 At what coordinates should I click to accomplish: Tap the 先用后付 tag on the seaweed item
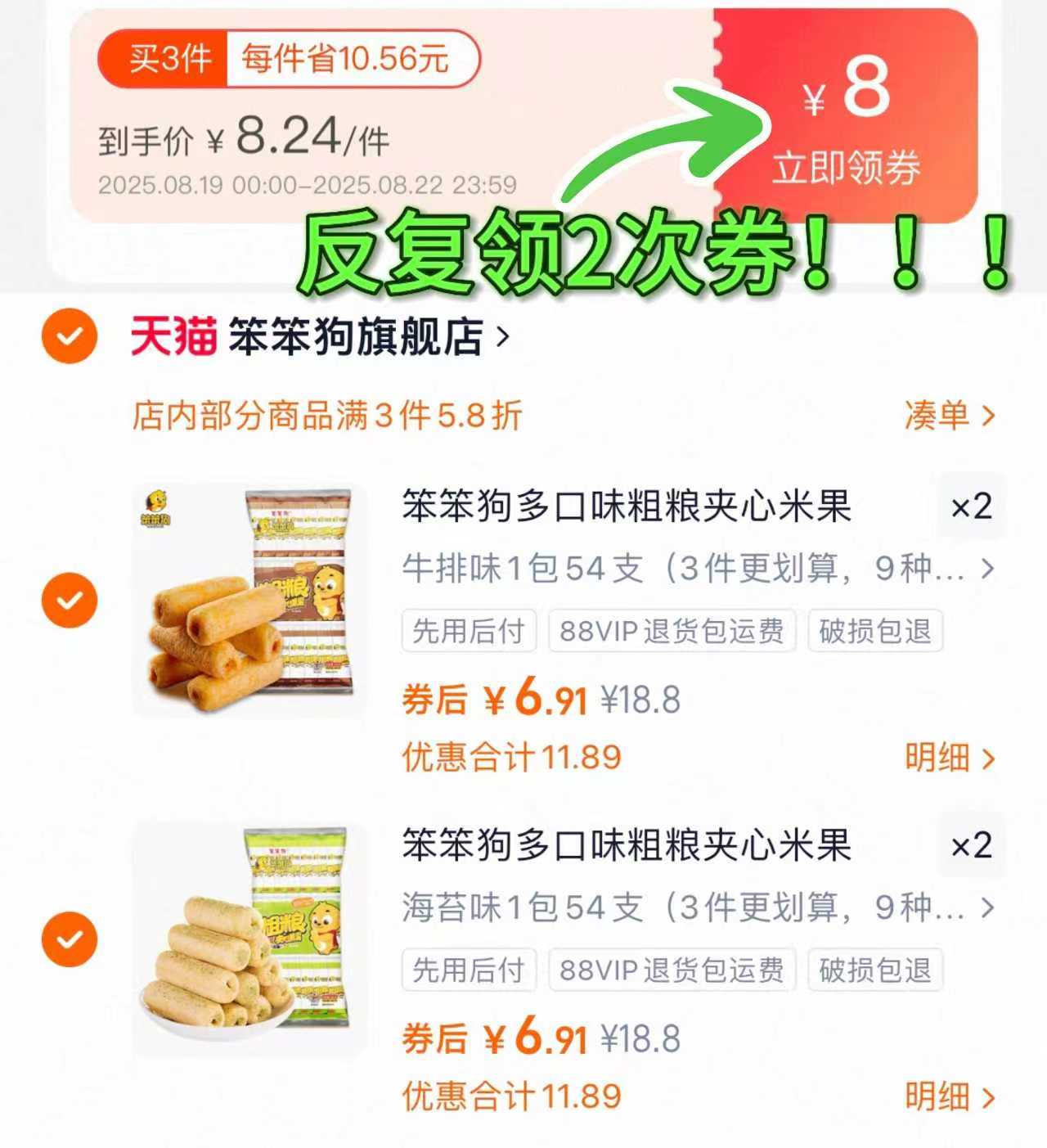[470, 970]
